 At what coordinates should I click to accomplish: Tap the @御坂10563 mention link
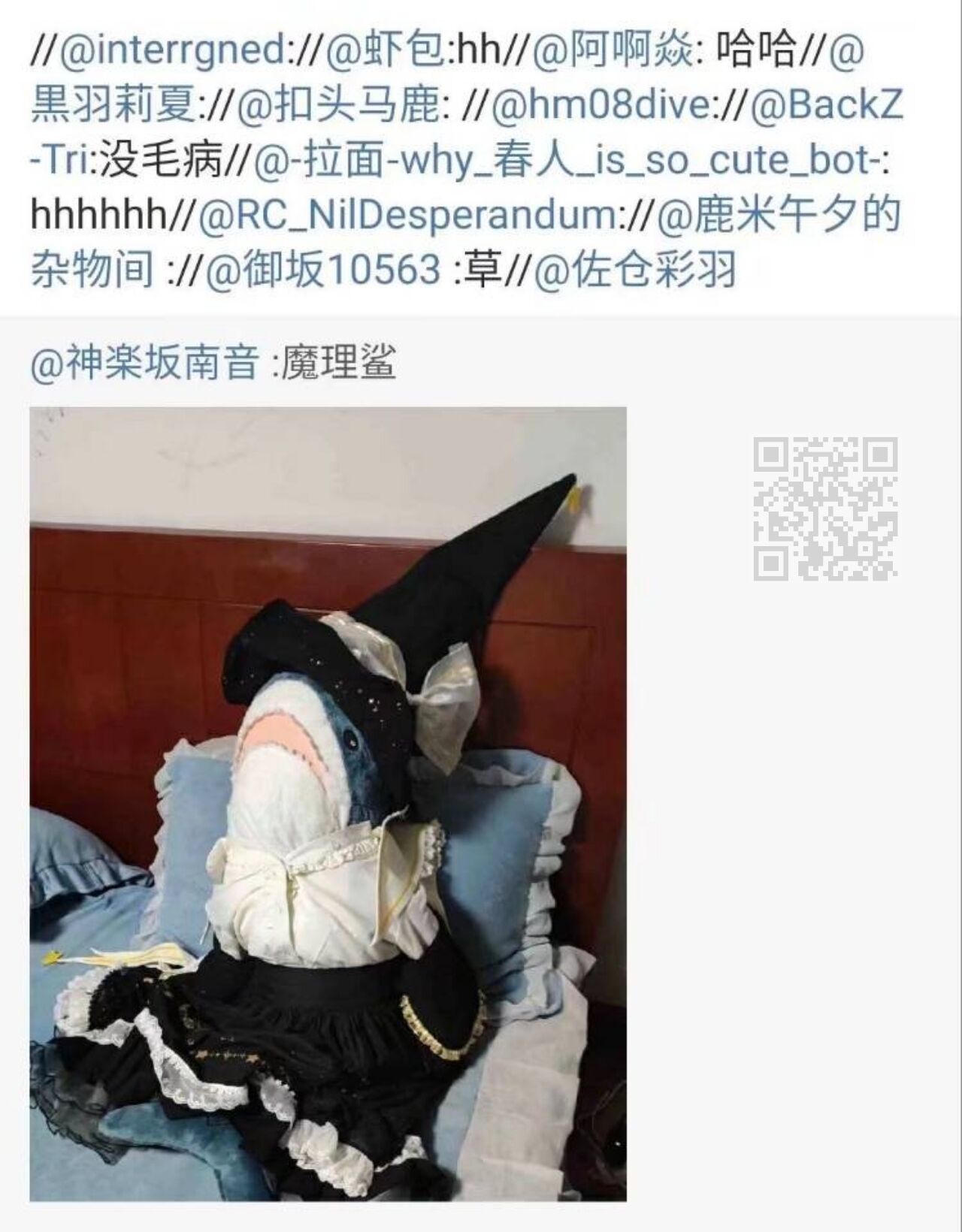(322, 270)
